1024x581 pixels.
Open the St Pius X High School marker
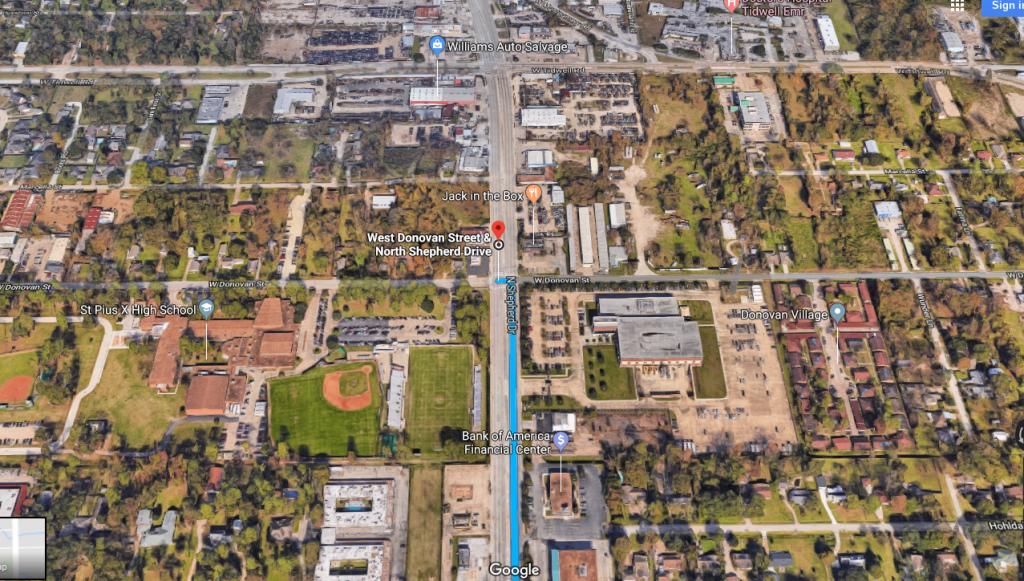(x=206, y=309)
